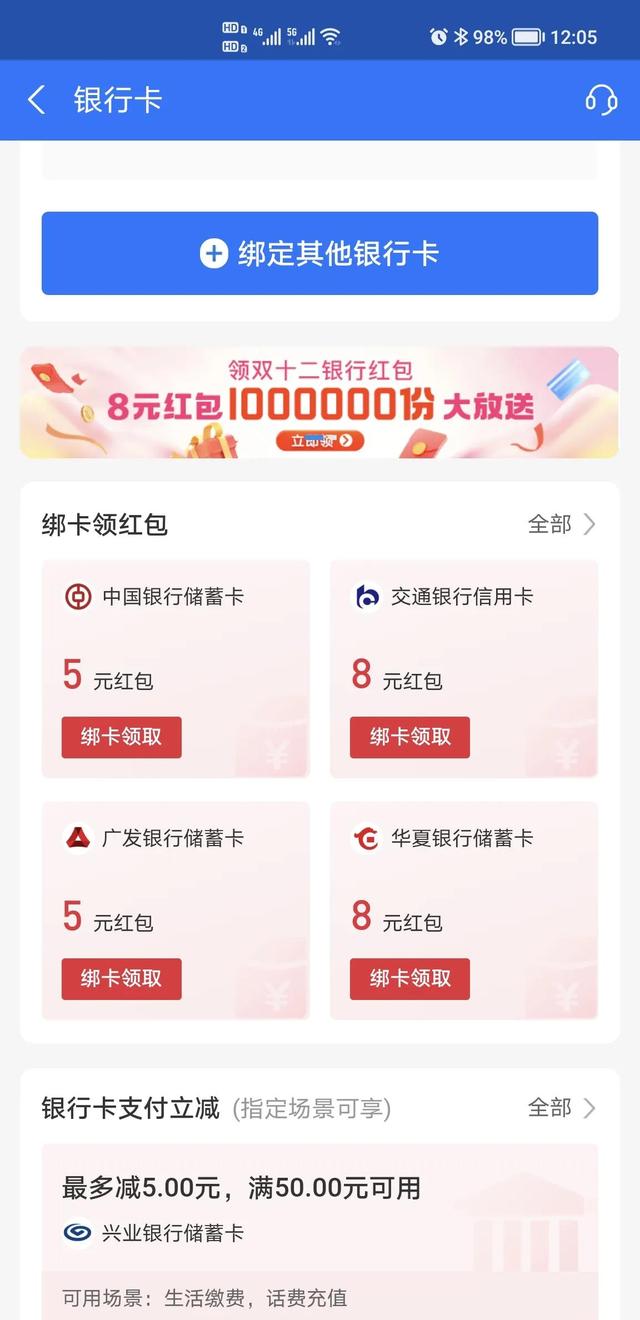The width and height of the screenshot is (640, 1320).
Task: Go back from the 银行卡 page
Action: tap(37, 100)
